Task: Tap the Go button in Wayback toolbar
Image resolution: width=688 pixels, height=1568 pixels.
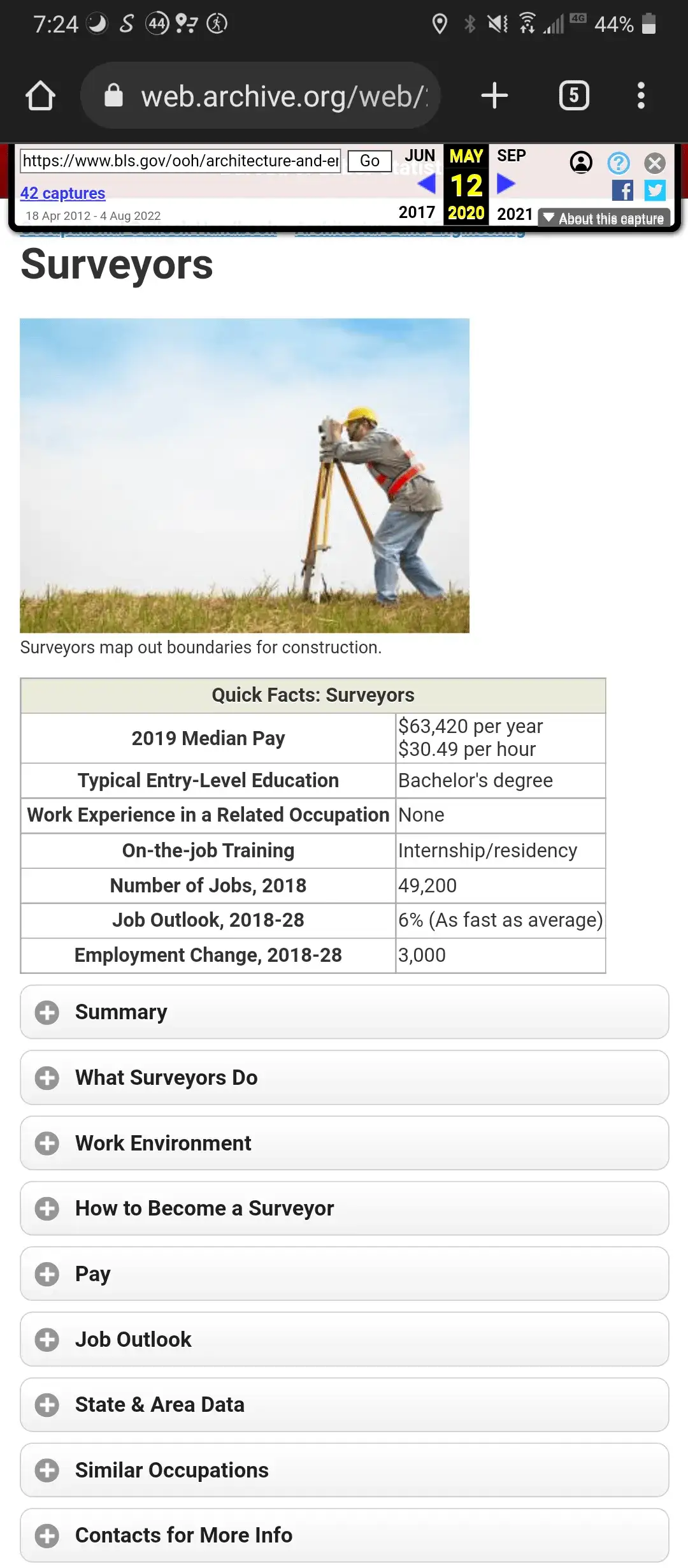Action: [369, 161]
